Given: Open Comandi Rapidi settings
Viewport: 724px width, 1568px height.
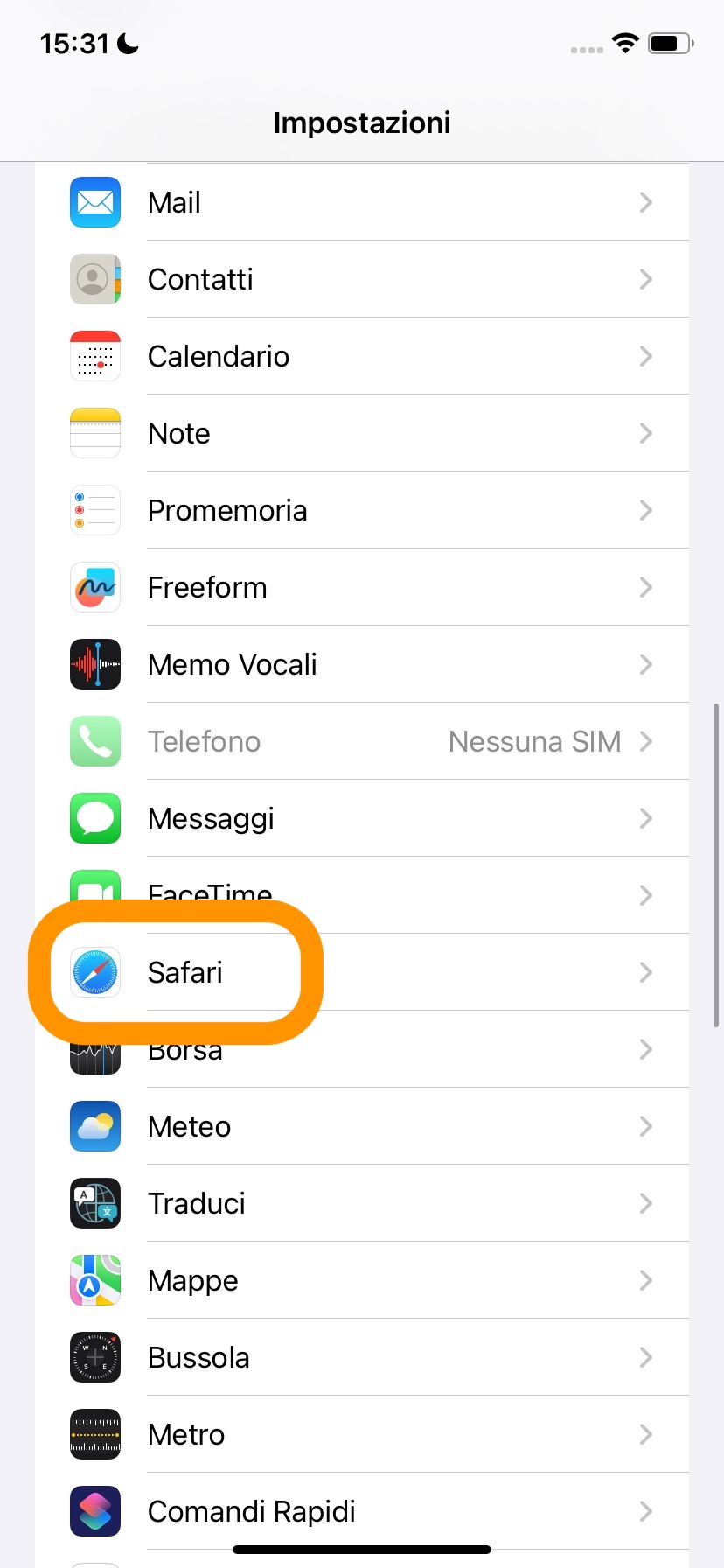Looking at the screenshot, I should point(362,1511).
